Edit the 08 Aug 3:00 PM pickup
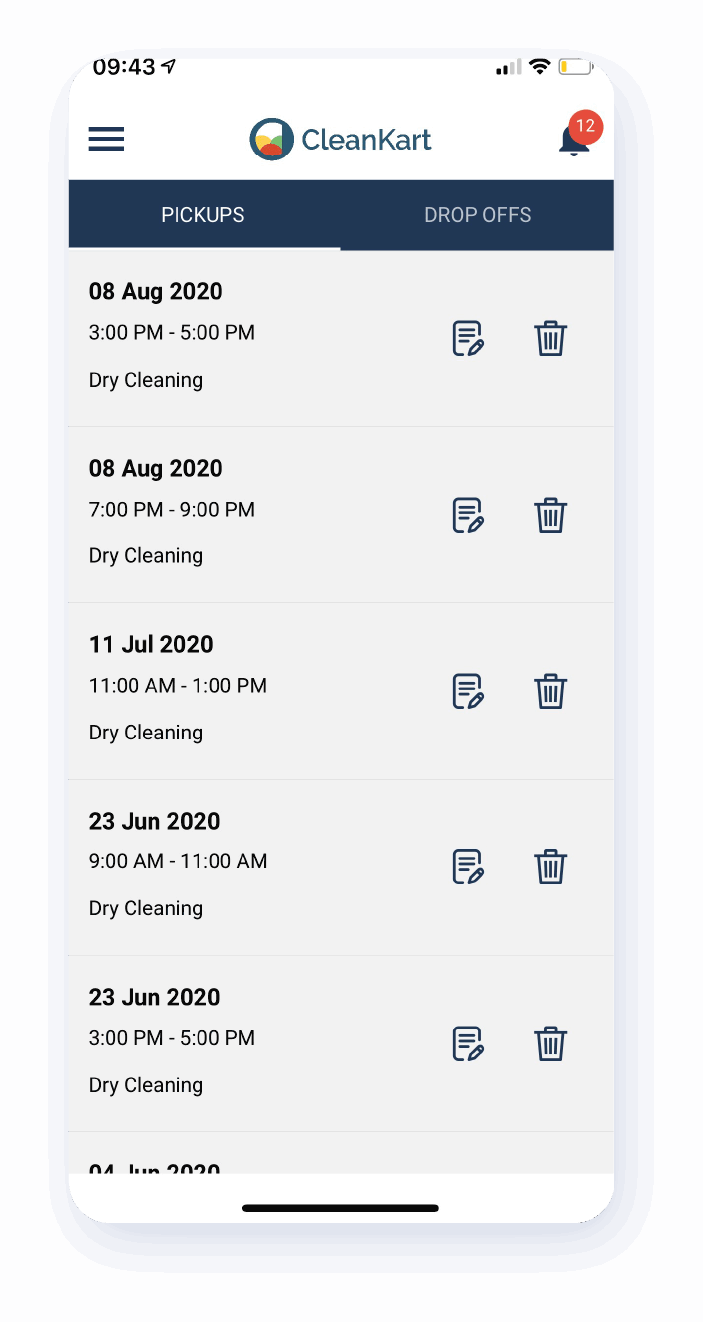The height and width of the screenshot is (1322, 703). [468, 339]
